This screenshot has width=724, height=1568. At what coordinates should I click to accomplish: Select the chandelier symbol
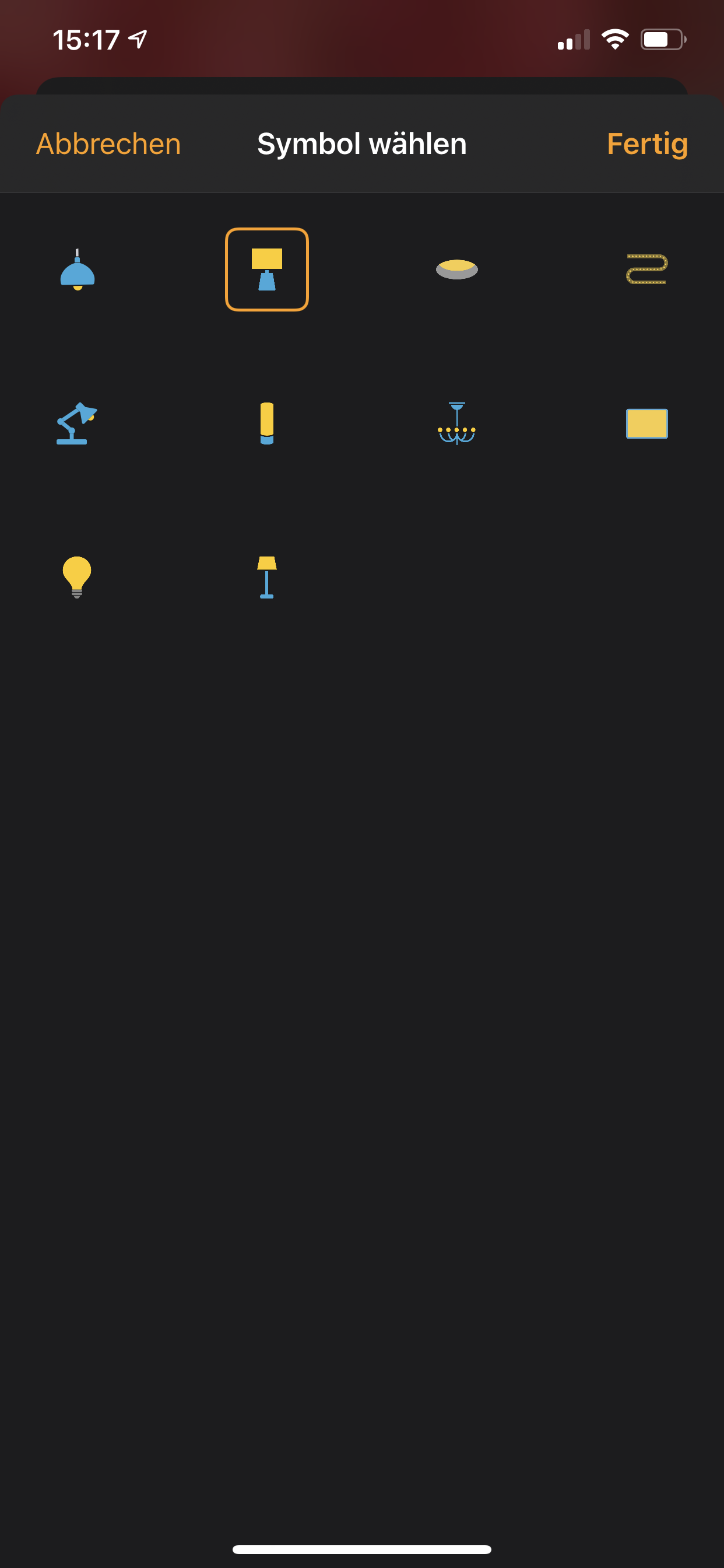coord(456,423)
